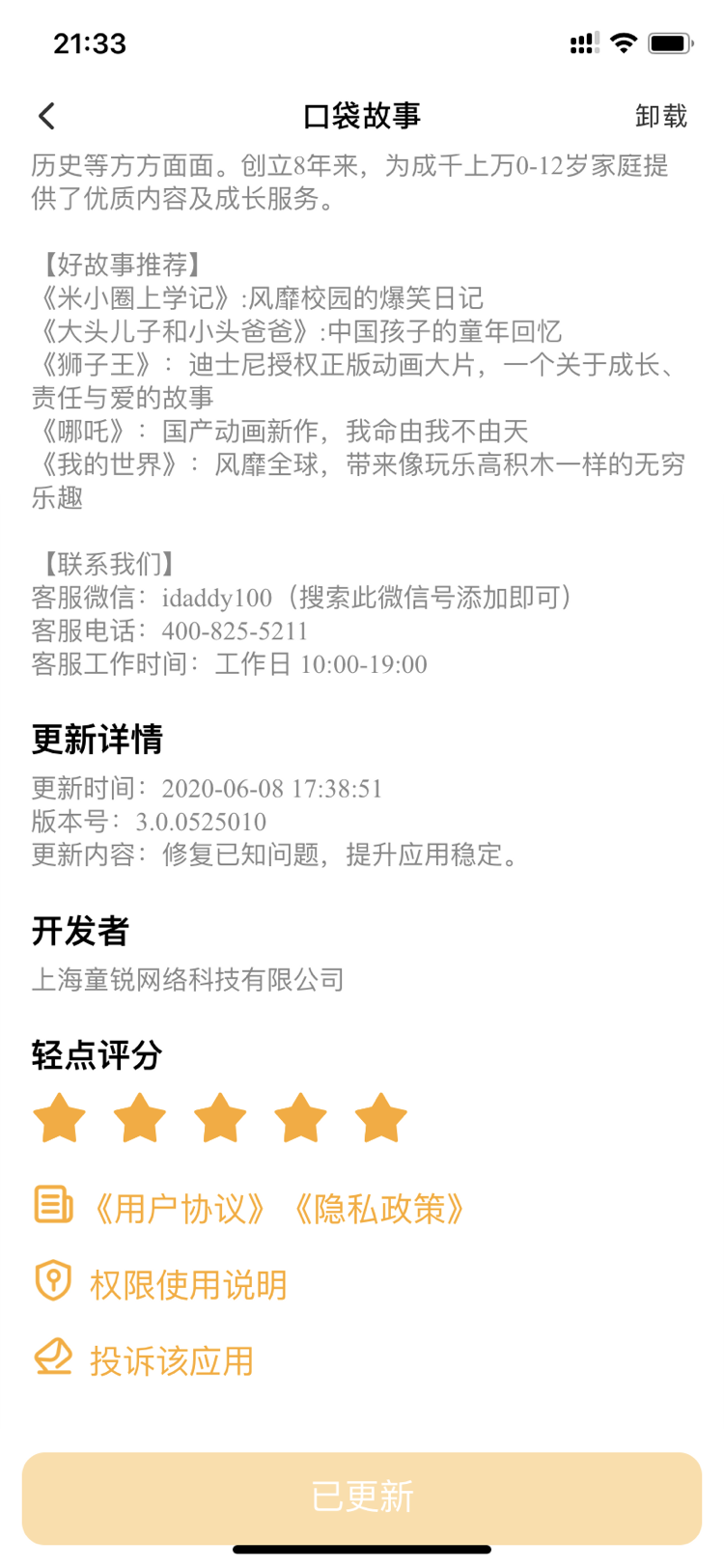Give a three-star rating
The image size is (724, 1568).
pyautogui.click(x=220, y=1118)
